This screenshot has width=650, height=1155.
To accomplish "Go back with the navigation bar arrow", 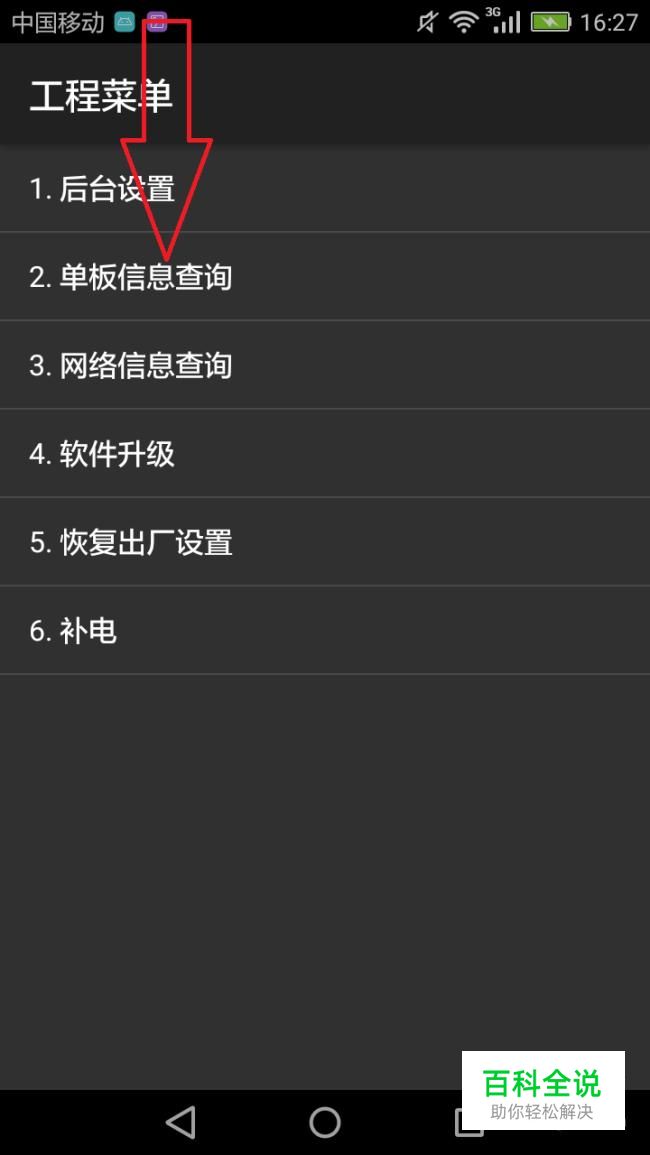I will 181,1122.
